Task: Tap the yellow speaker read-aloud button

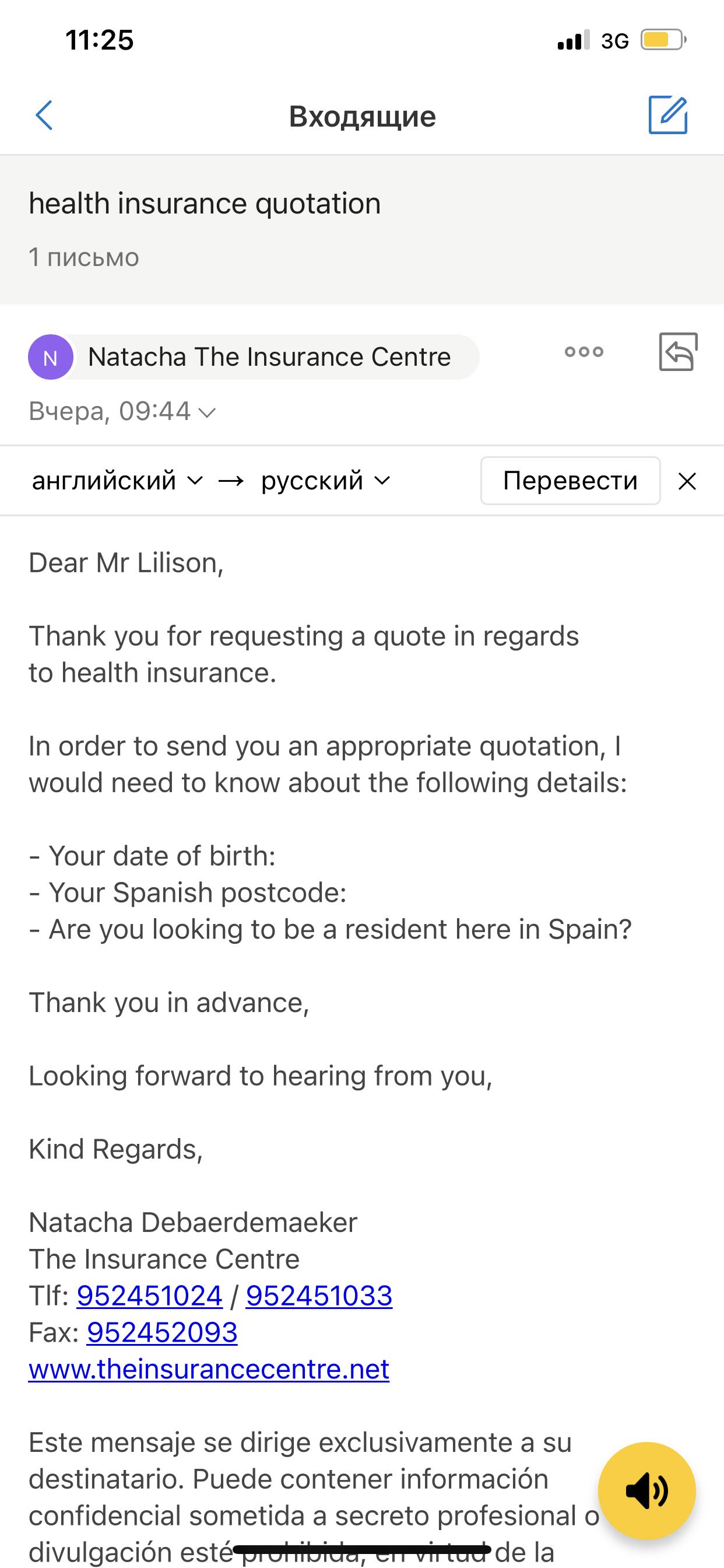Action: pyautogui.click(x=646, y=1490)
